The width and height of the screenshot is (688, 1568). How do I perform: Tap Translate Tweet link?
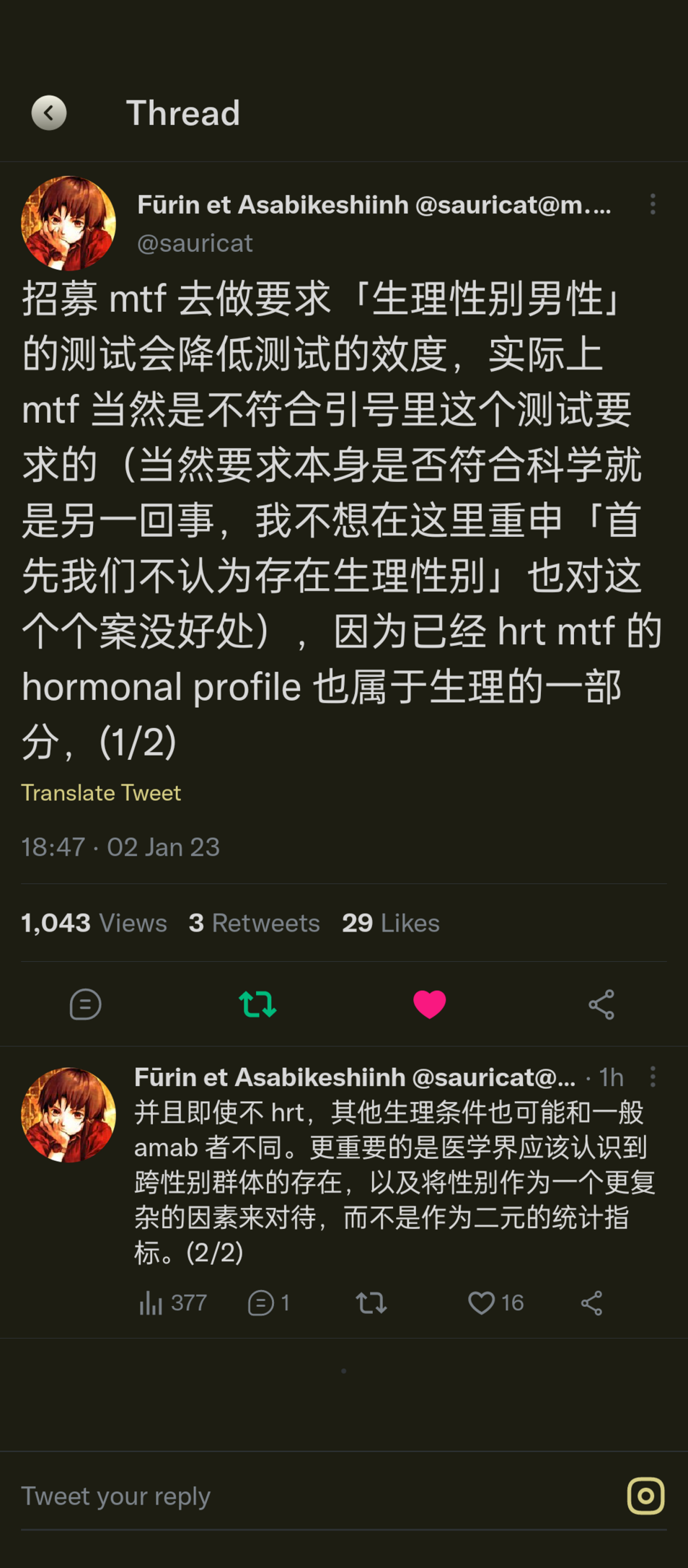coord(101,792)
